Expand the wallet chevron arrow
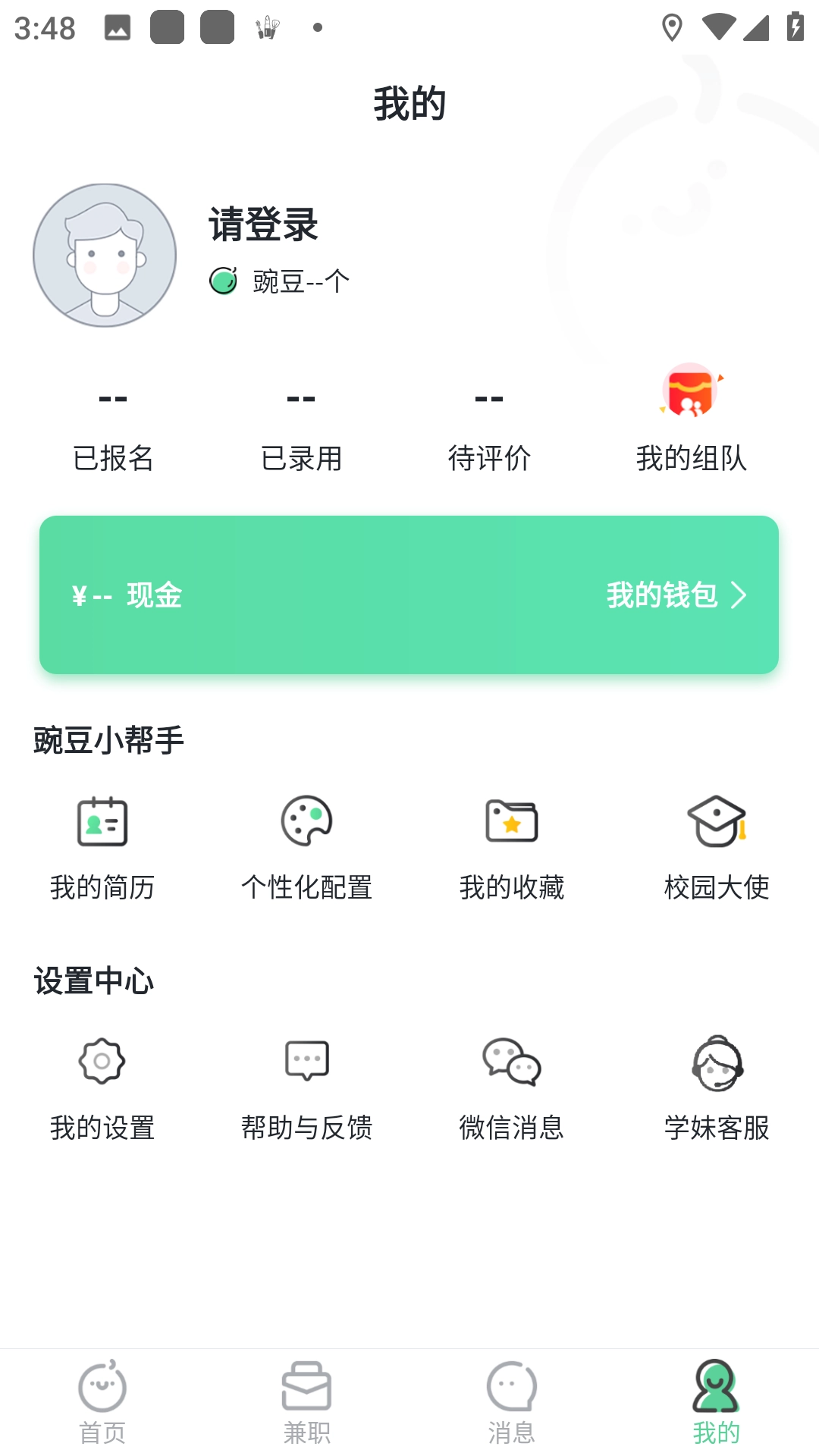 [x=738, y=596]
